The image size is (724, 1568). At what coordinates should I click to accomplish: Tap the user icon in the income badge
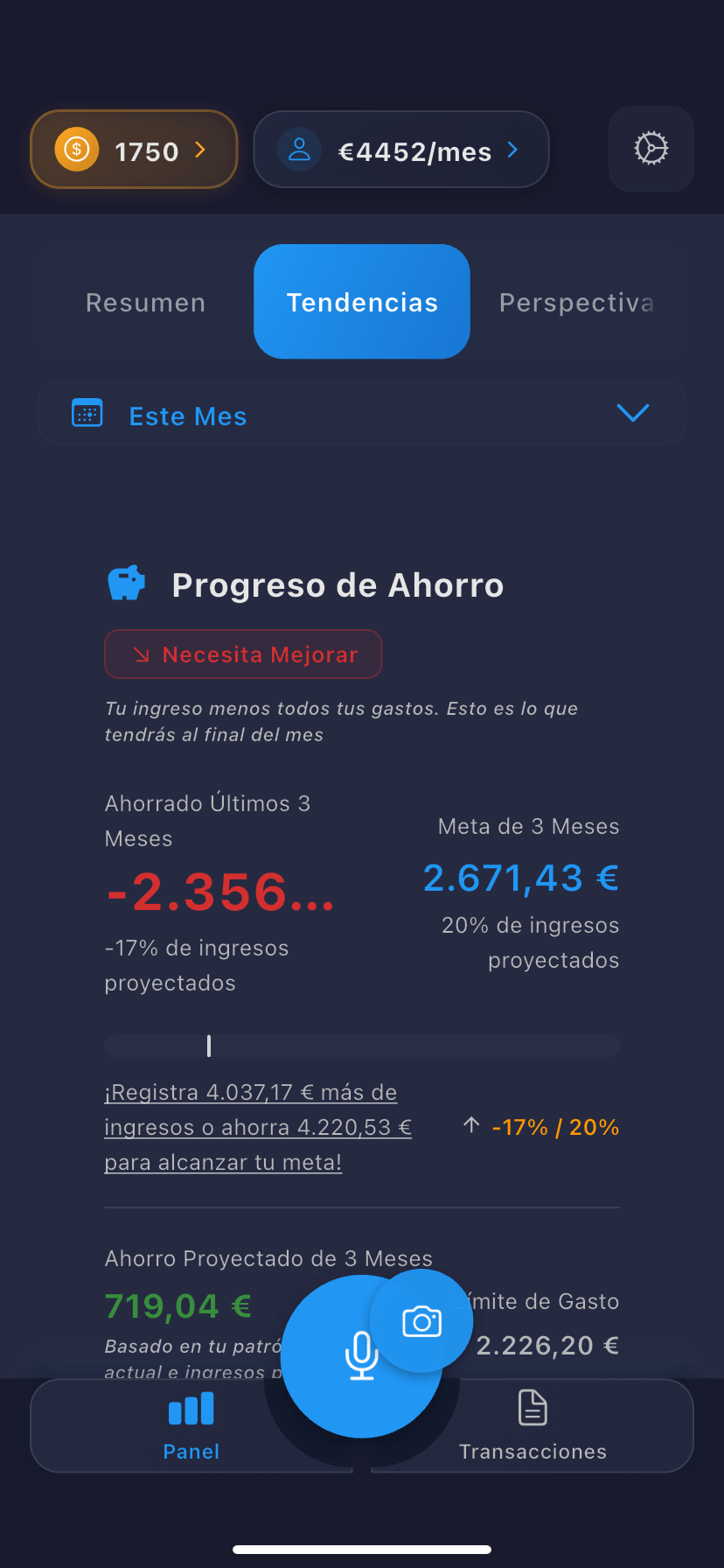click(x=299, y=149)
